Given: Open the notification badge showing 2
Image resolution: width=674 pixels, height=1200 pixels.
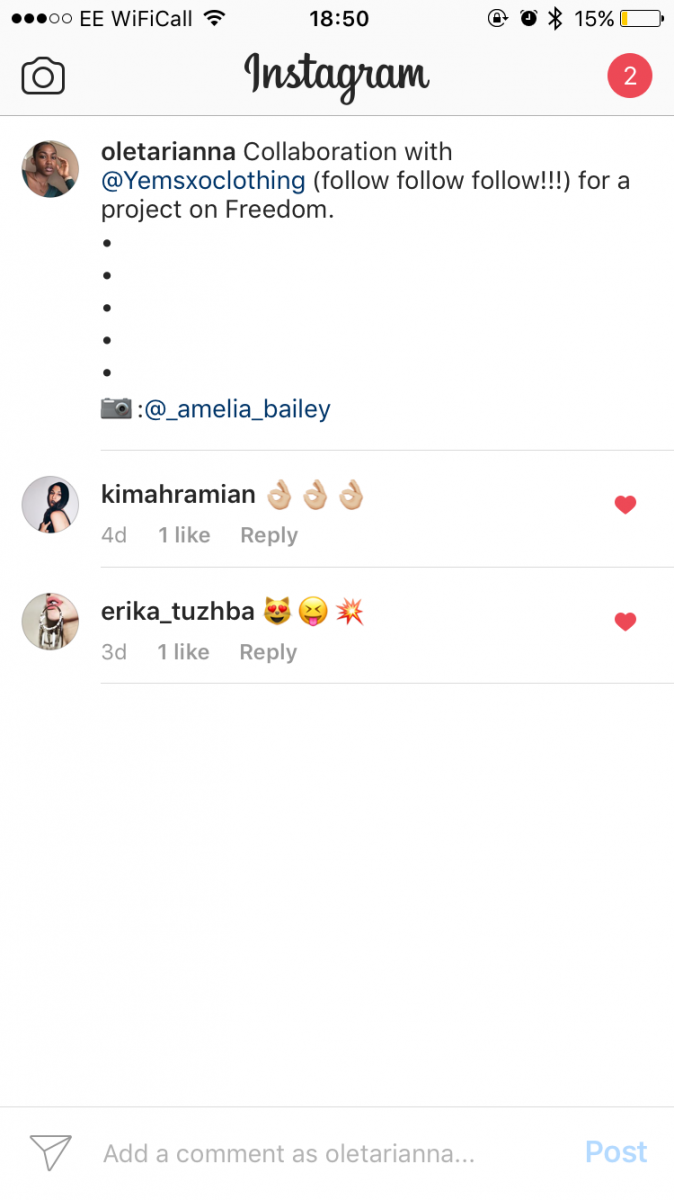Looking at the screenshot, I should click(x=629, y=77).
